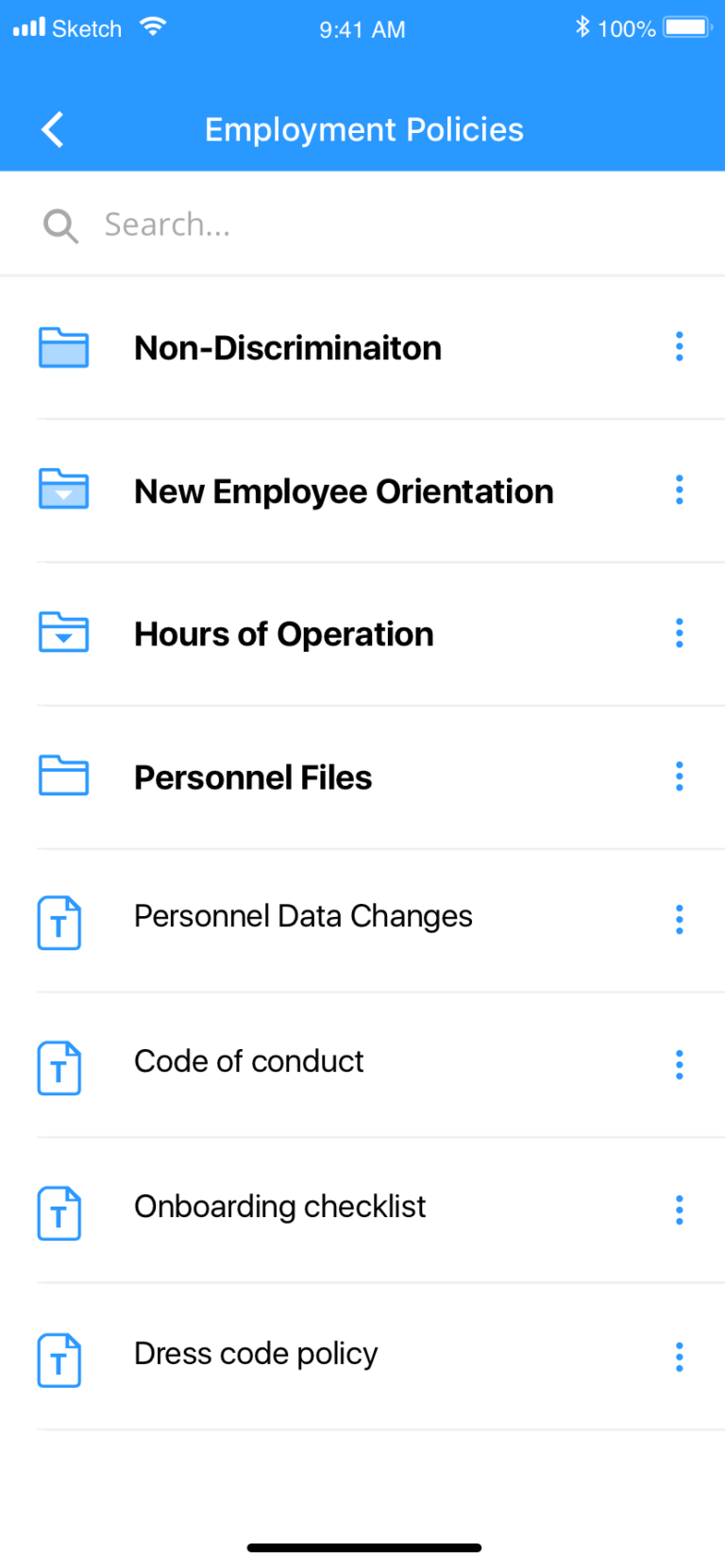Open options menu for Dress code policy

[x=679, y=1357]
